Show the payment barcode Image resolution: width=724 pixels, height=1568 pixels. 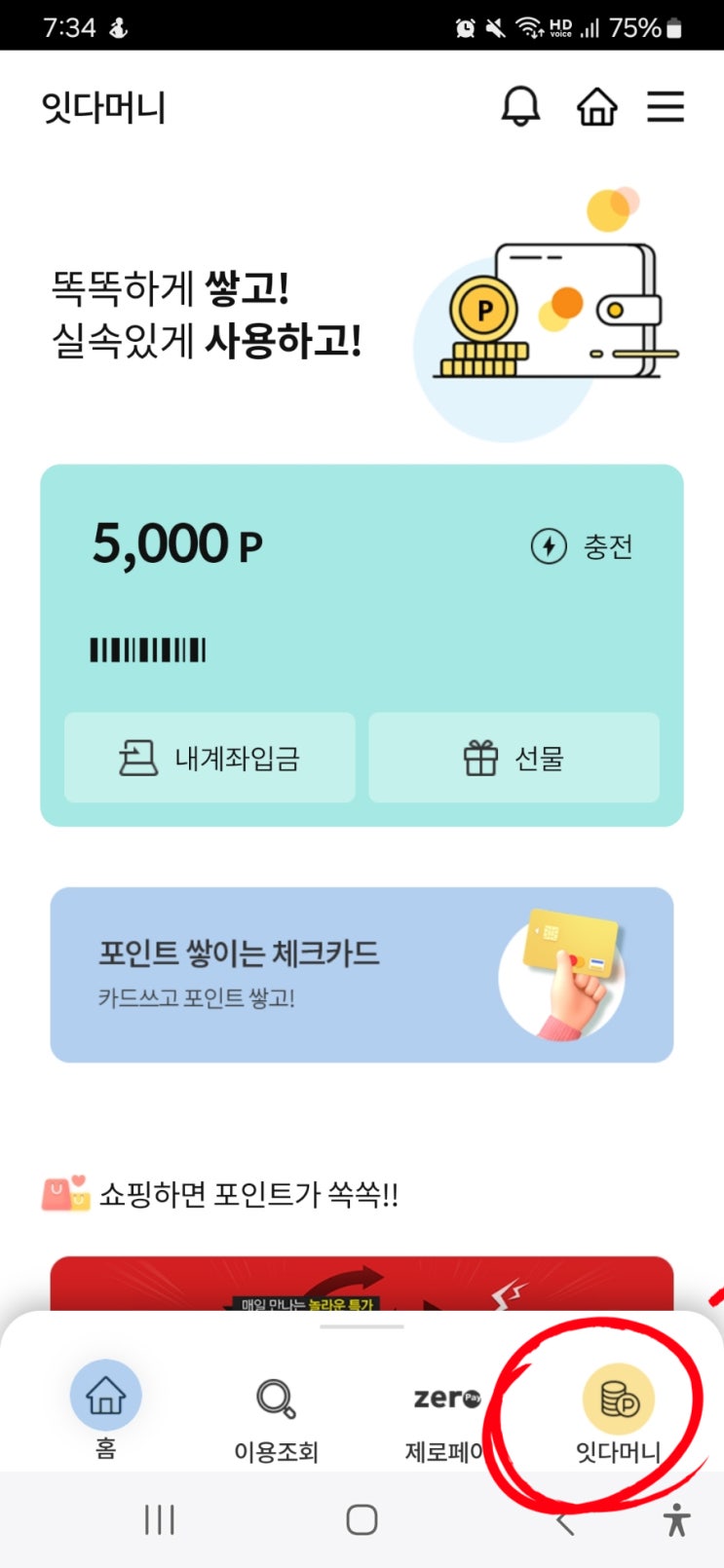(148, 650)
